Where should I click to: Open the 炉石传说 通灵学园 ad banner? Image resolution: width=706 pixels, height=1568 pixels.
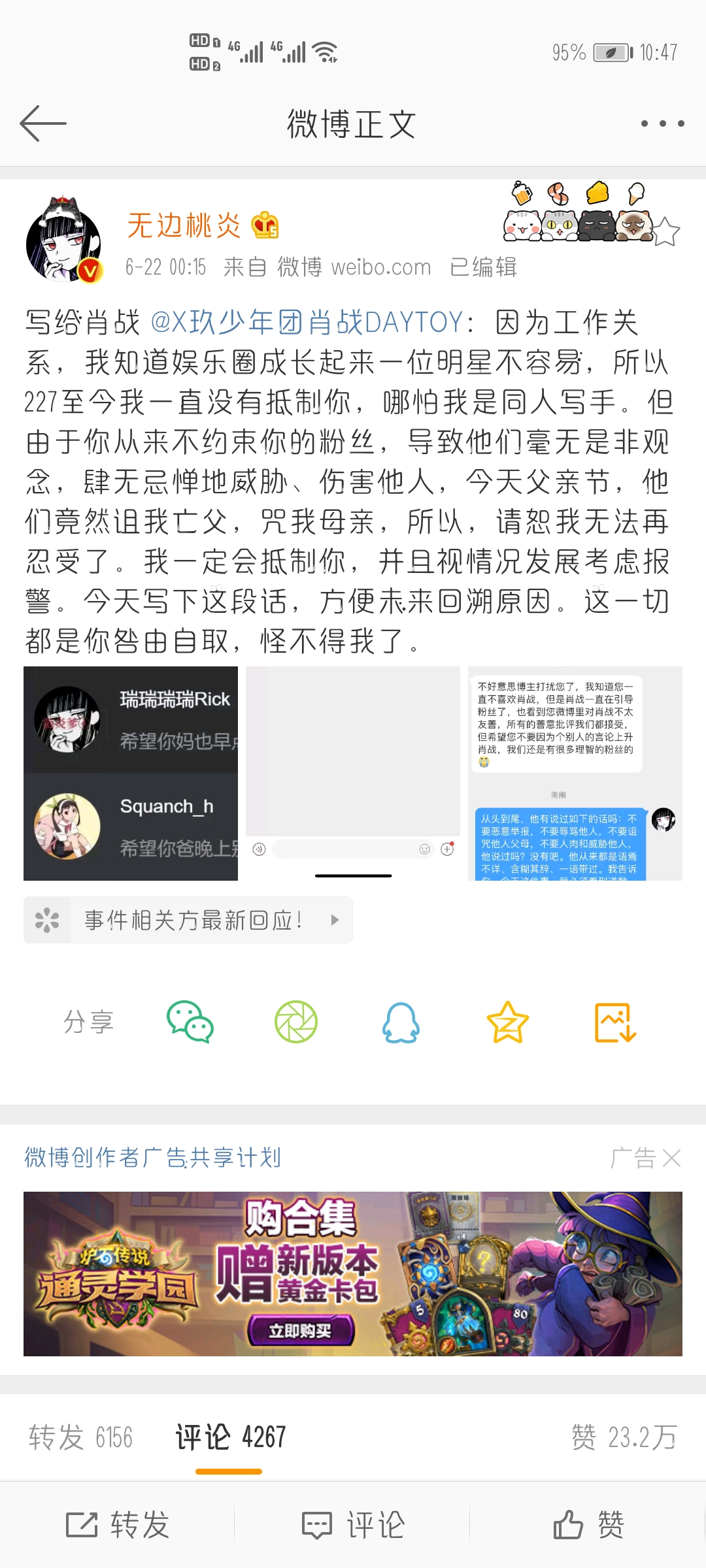point(353,1274)
